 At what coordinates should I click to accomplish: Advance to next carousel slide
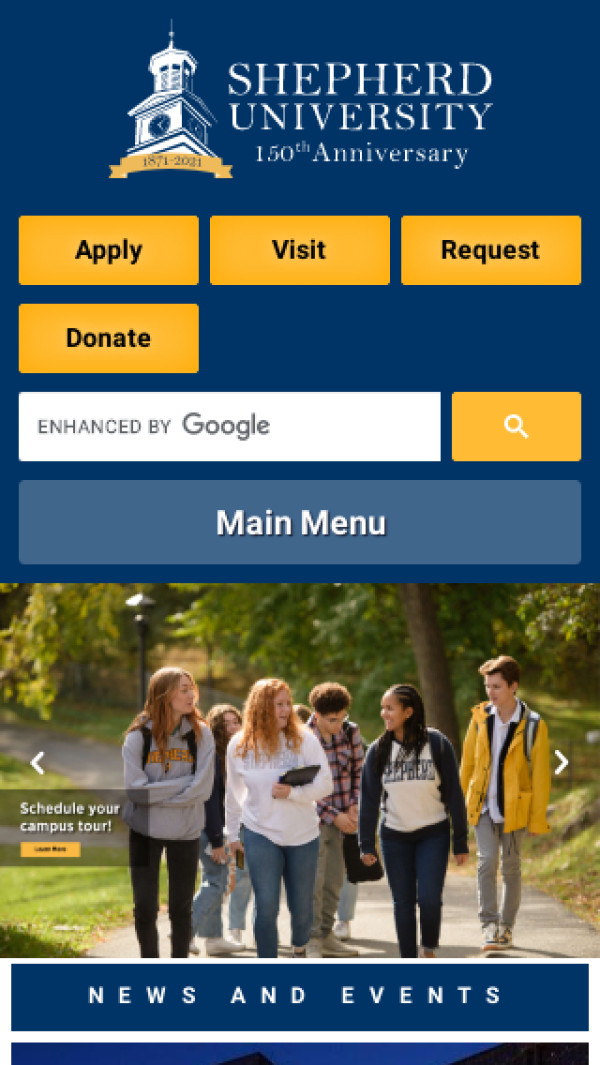561,763
